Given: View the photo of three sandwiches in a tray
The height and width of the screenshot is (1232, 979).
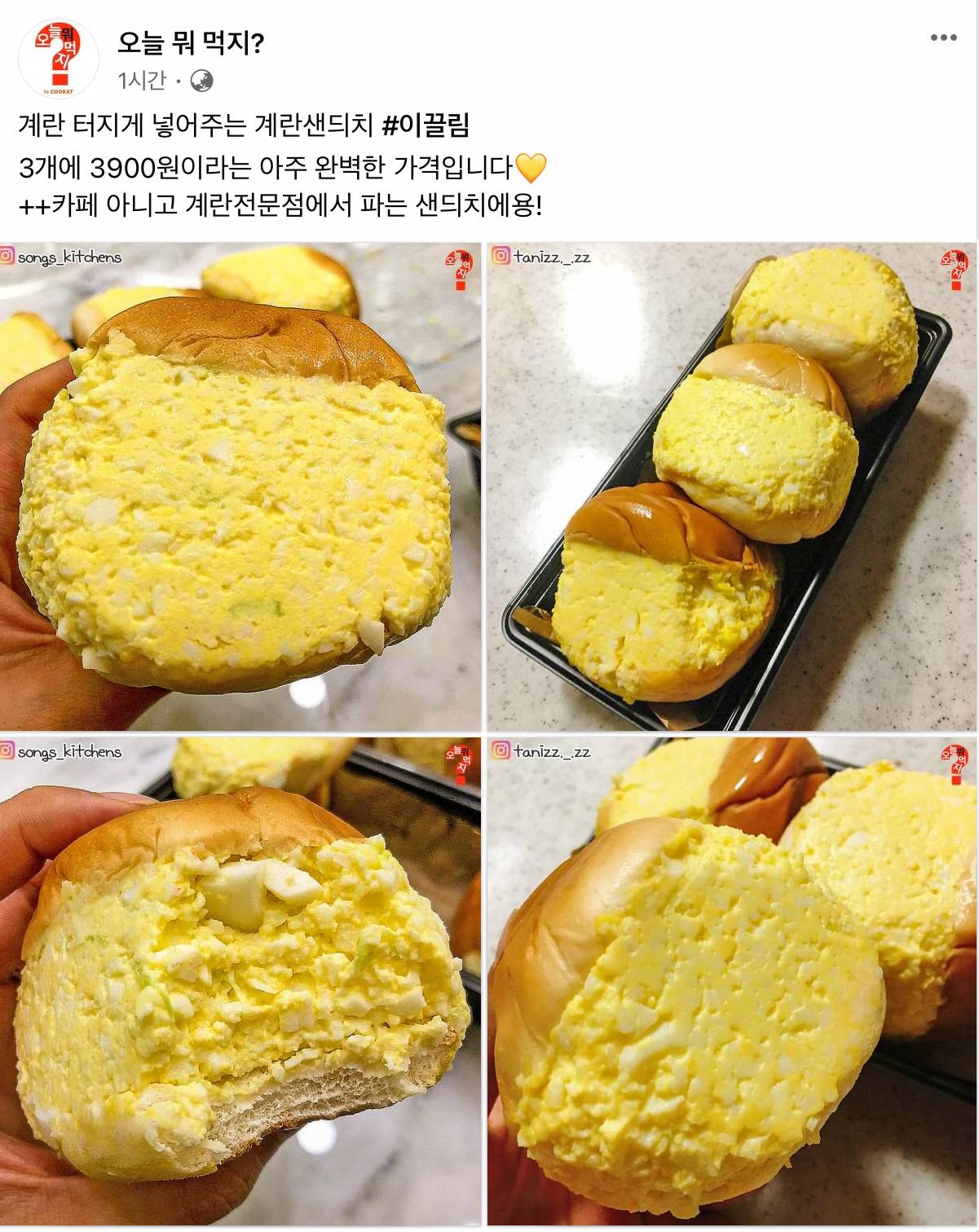Looking at the screenshot, I should coord(732,486).
